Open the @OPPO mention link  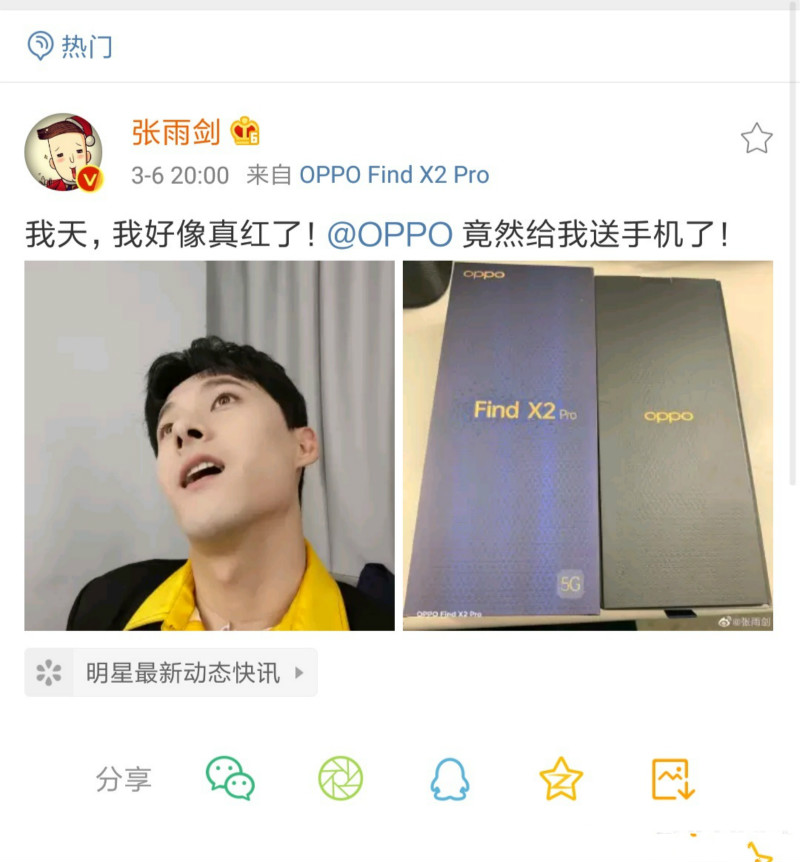pos(390,236)
